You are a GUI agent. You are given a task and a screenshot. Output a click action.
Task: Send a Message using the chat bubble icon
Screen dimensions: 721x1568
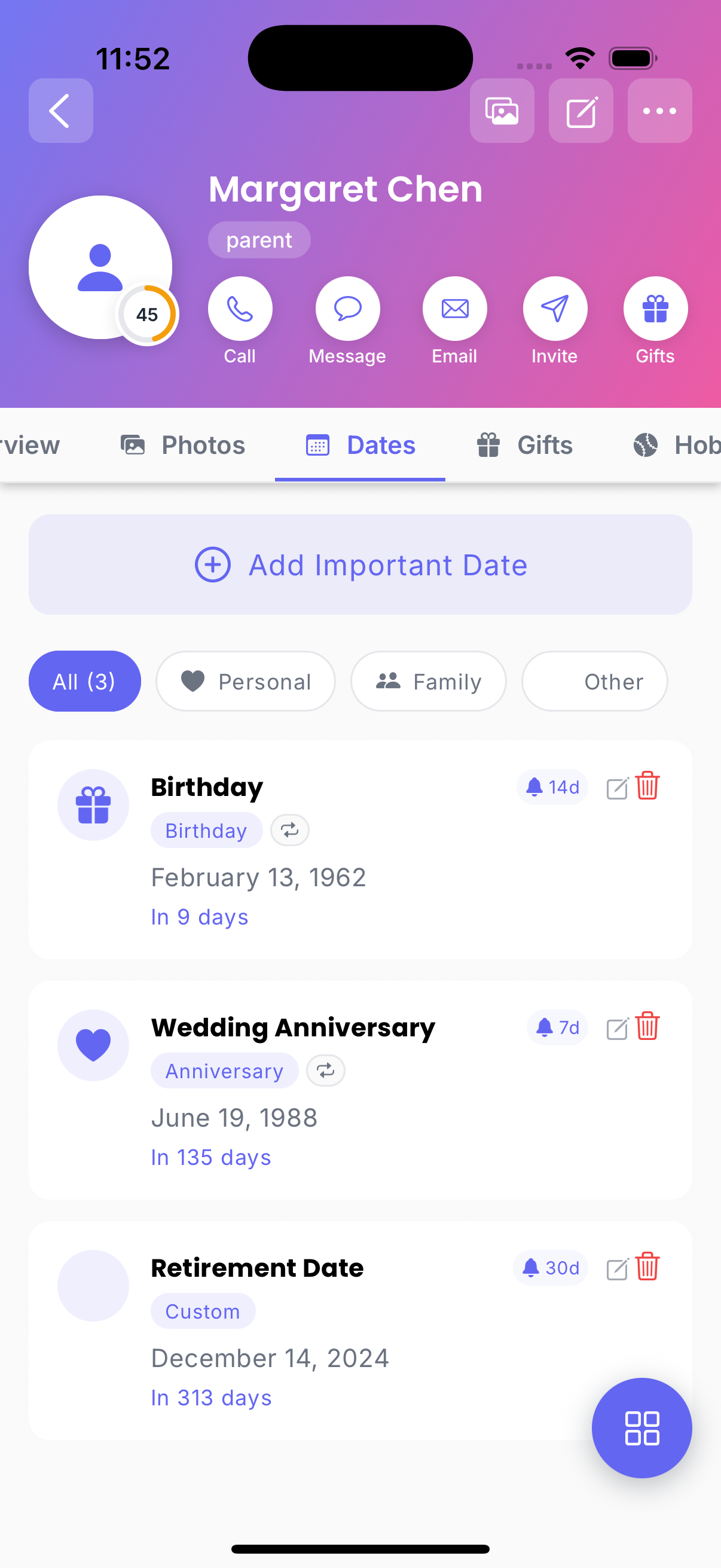pos(347,309)
